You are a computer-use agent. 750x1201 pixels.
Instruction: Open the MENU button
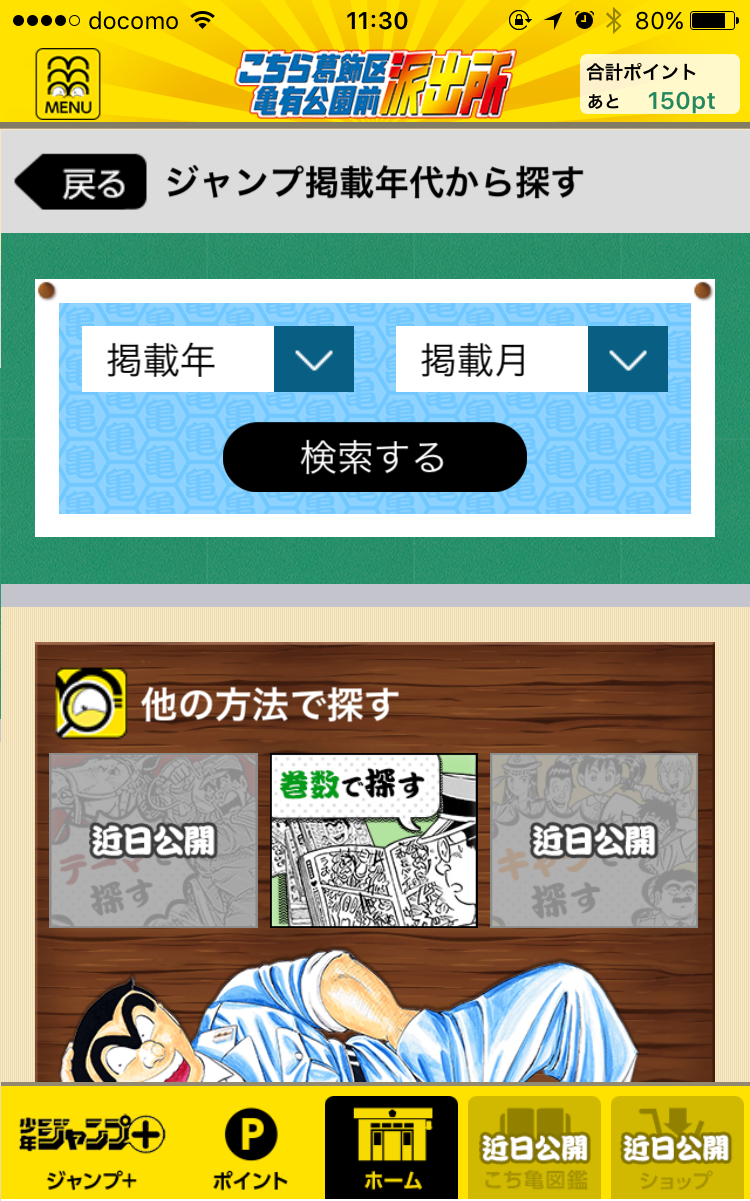pos(68,84)
